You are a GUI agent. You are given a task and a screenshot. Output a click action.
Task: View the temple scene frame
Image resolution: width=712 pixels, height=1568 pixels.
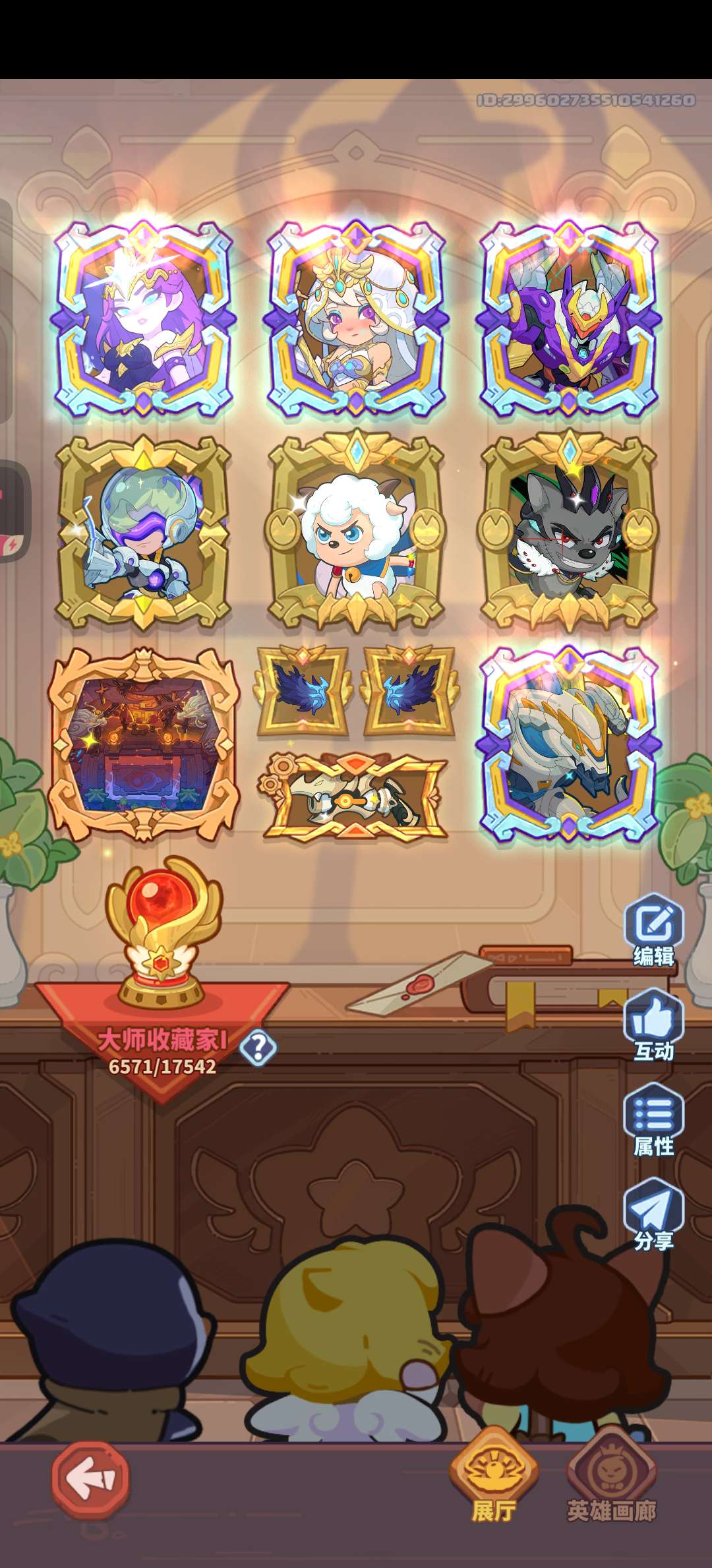144,744
